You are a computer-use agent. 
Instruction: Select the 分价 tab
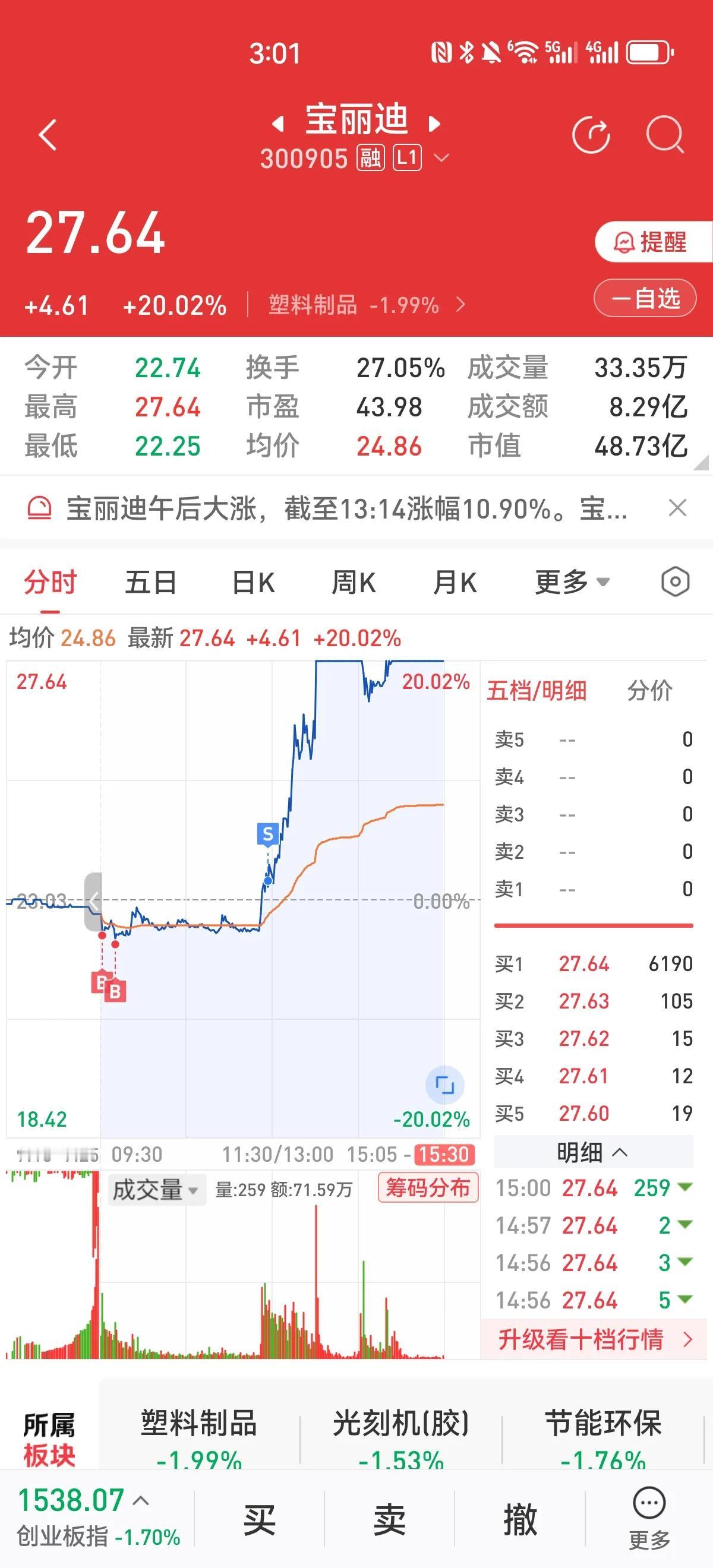[649, 691]
